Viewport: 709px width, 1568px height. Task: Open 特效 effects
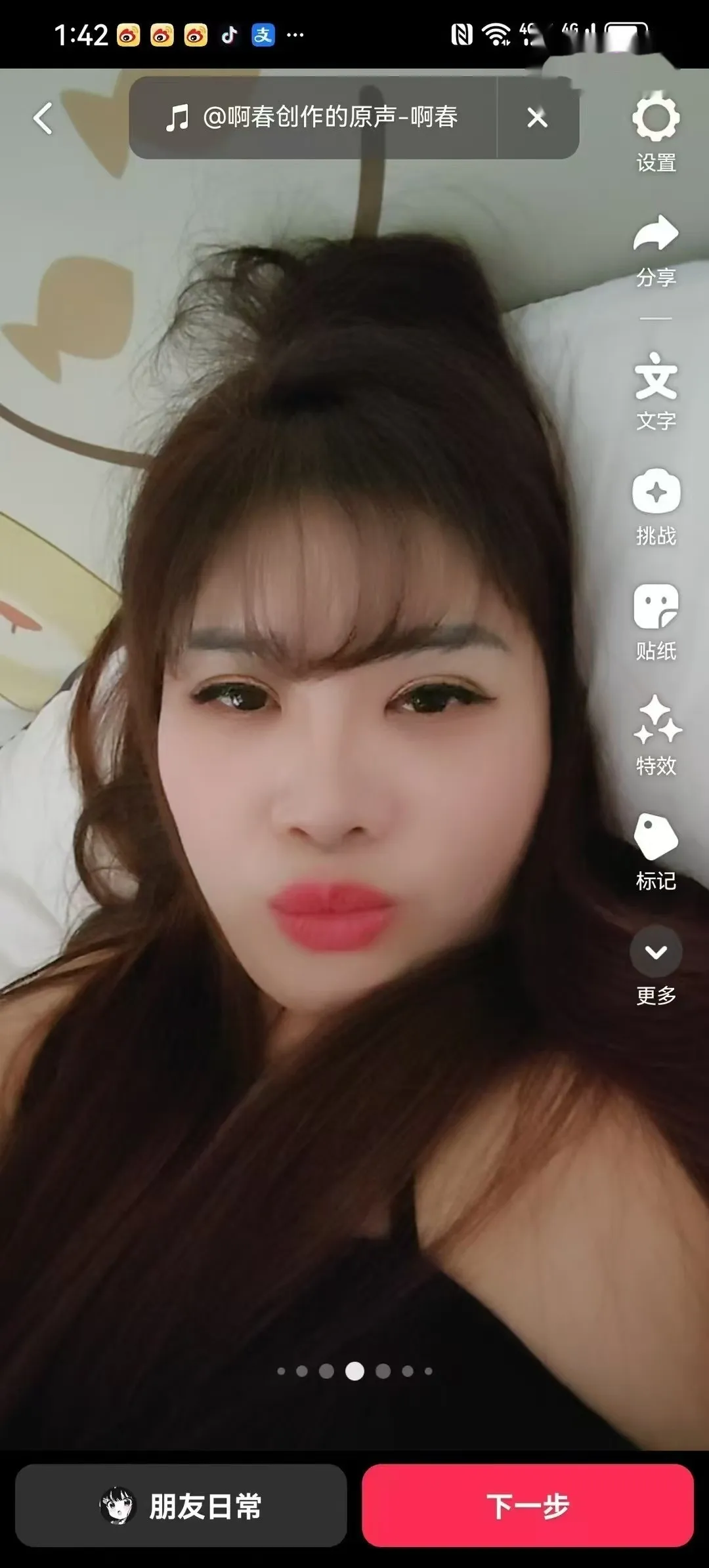click(x=656, y=735)
